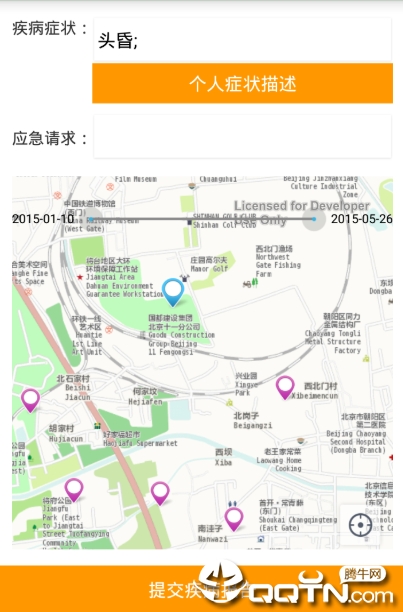Tap the purple pin near Nanwazi
The width and height of the screenshot is (403, 612).
coord(234,519)
